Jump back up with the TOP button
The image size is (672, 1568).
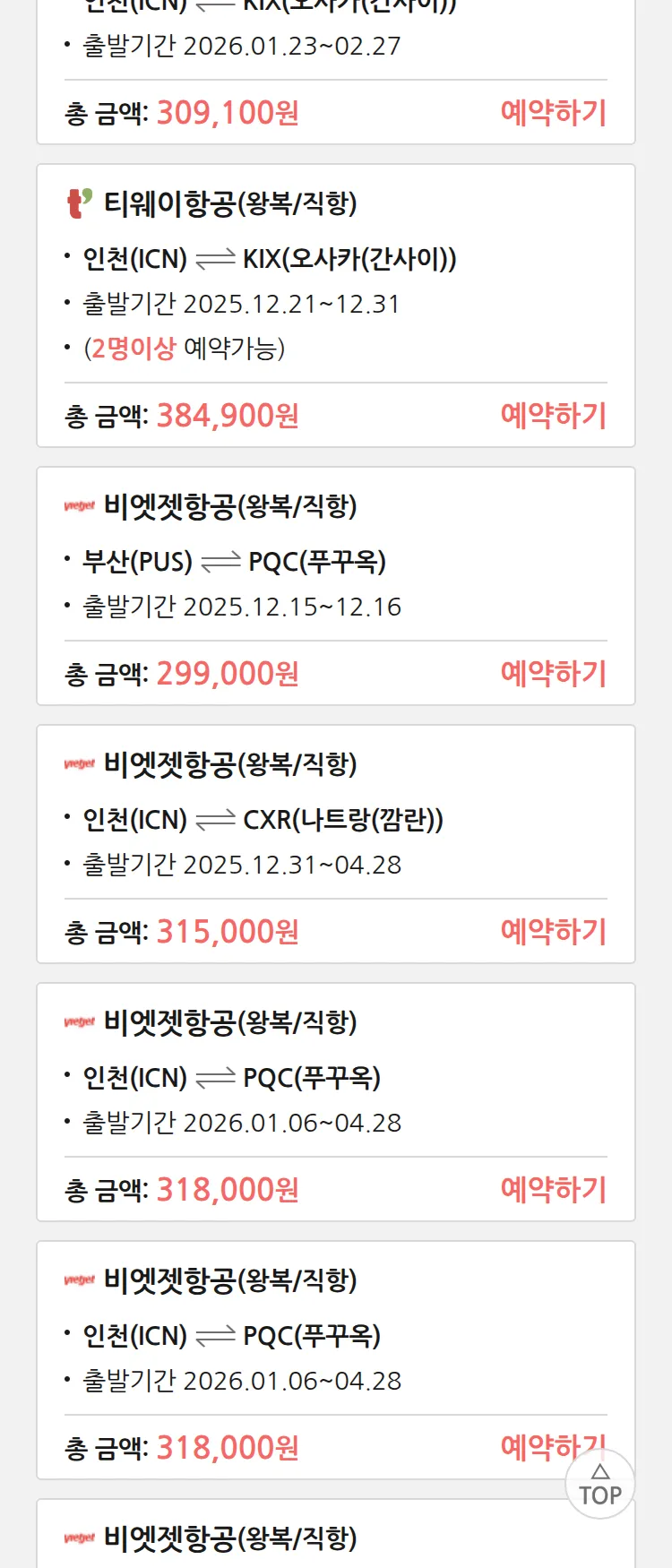coord(599,1485)
